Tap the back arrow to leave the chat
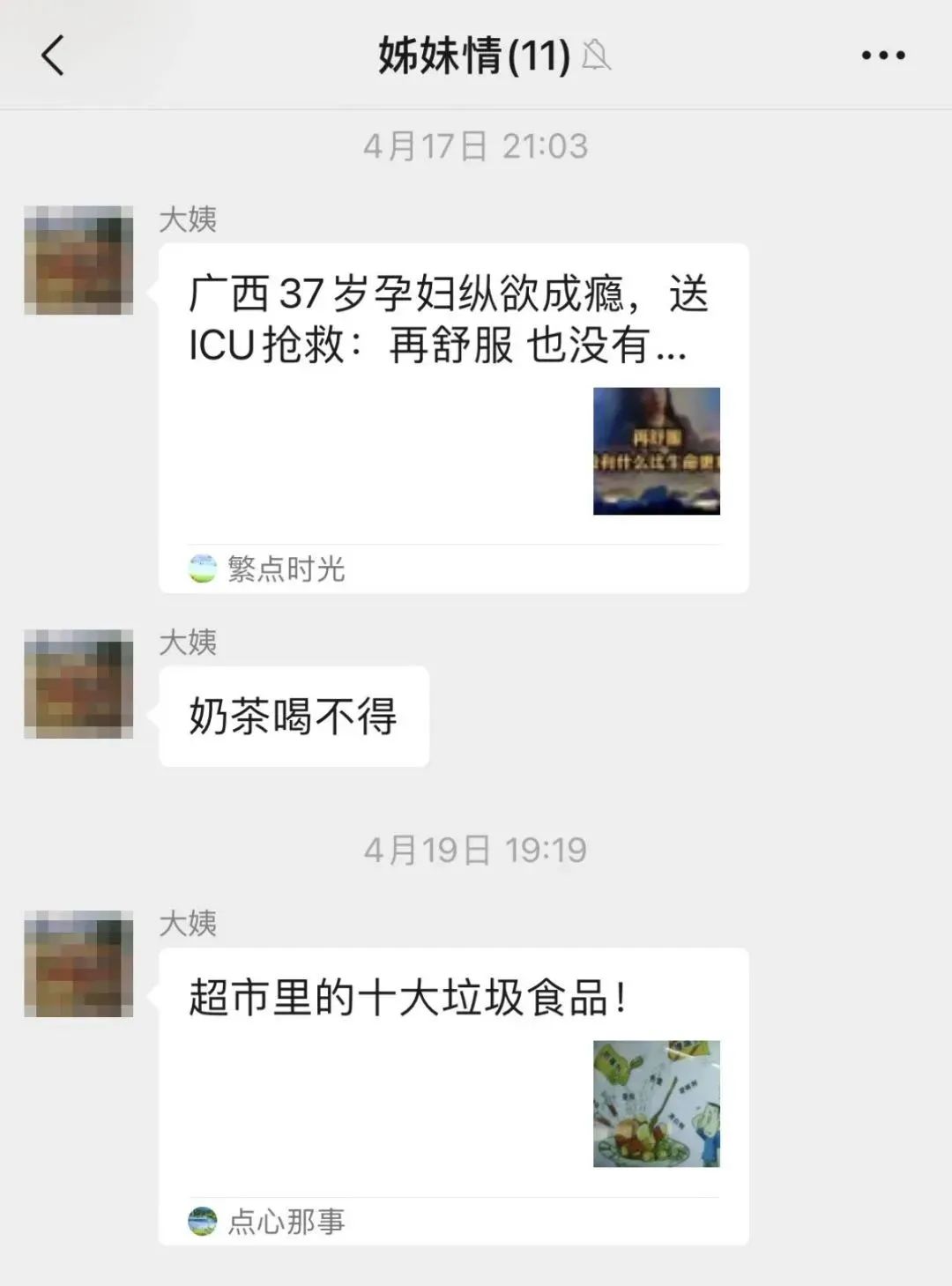Image resolution: width=952 pixels, height=1286 pixels. 53,55
